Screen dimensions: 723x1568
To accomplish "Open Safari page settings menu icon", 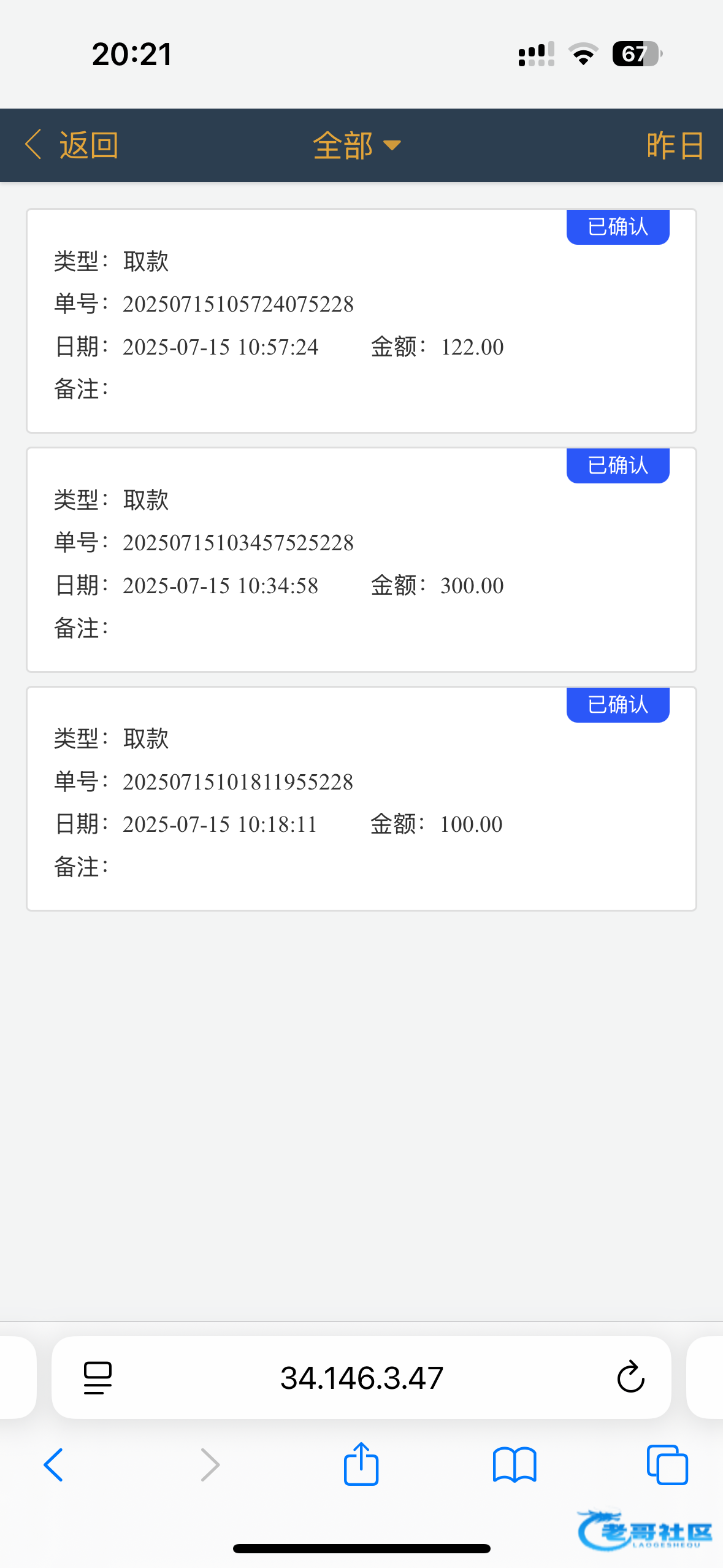I will coord(98,1378).
